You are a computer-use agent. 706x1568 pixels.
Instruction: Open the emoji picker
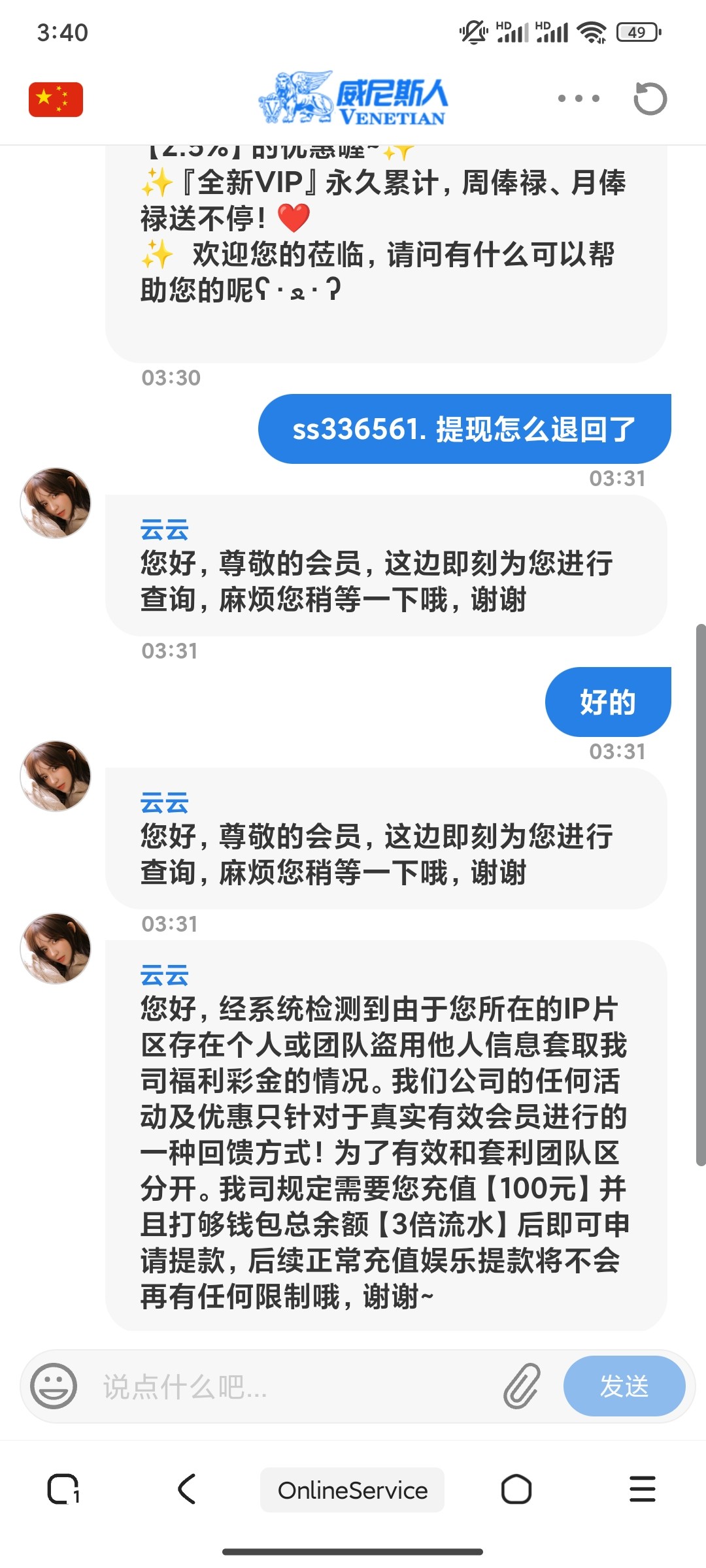click(x=54, y=1386)
